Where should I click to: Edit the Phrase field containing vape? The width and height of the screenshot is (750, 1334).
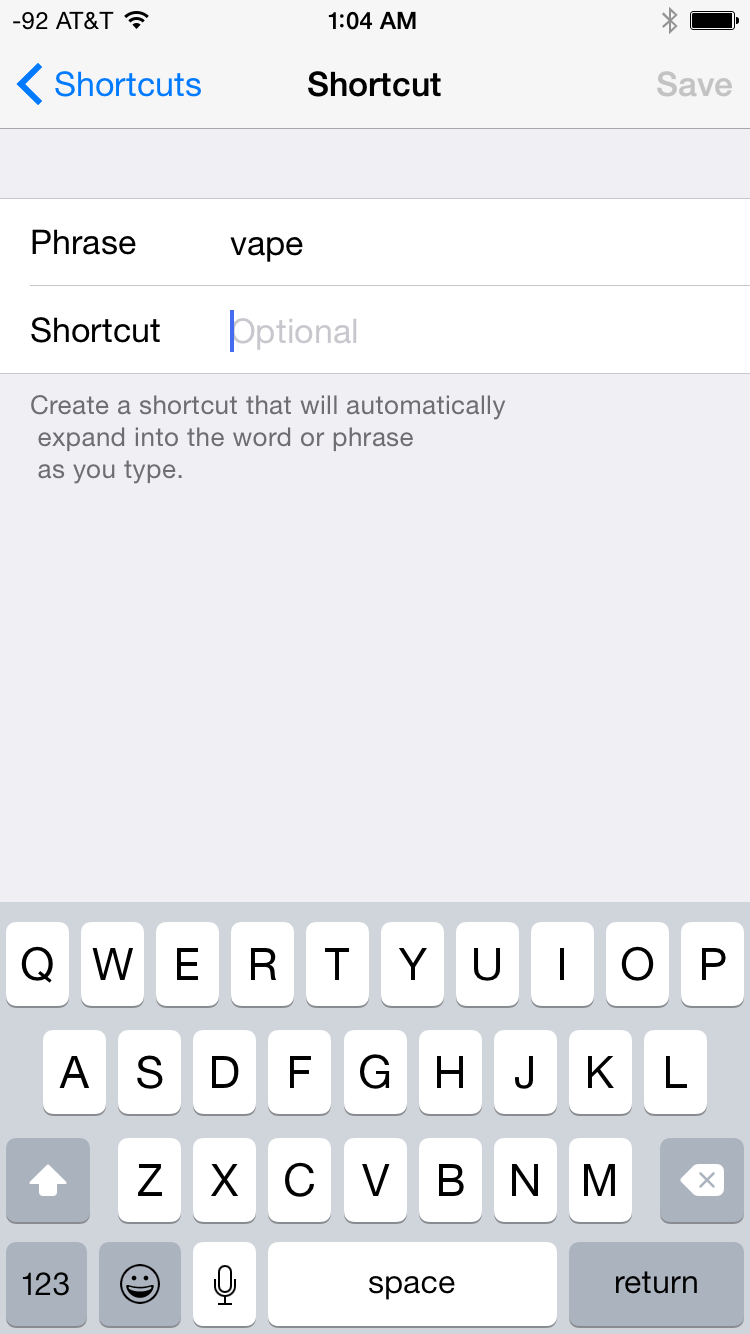[484, 243]
